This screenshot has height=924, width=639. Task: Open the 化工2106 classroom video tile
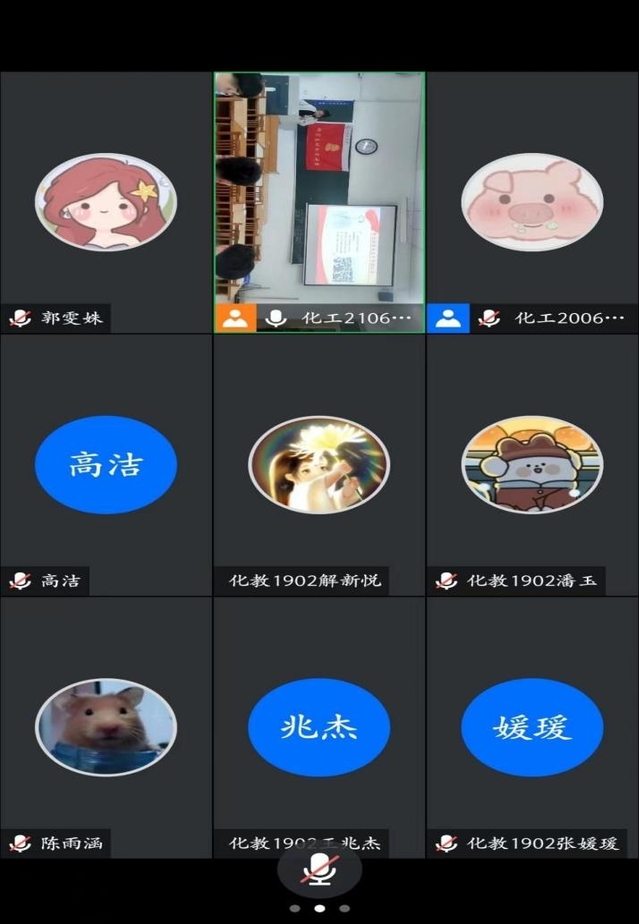(x=319, y=190)
